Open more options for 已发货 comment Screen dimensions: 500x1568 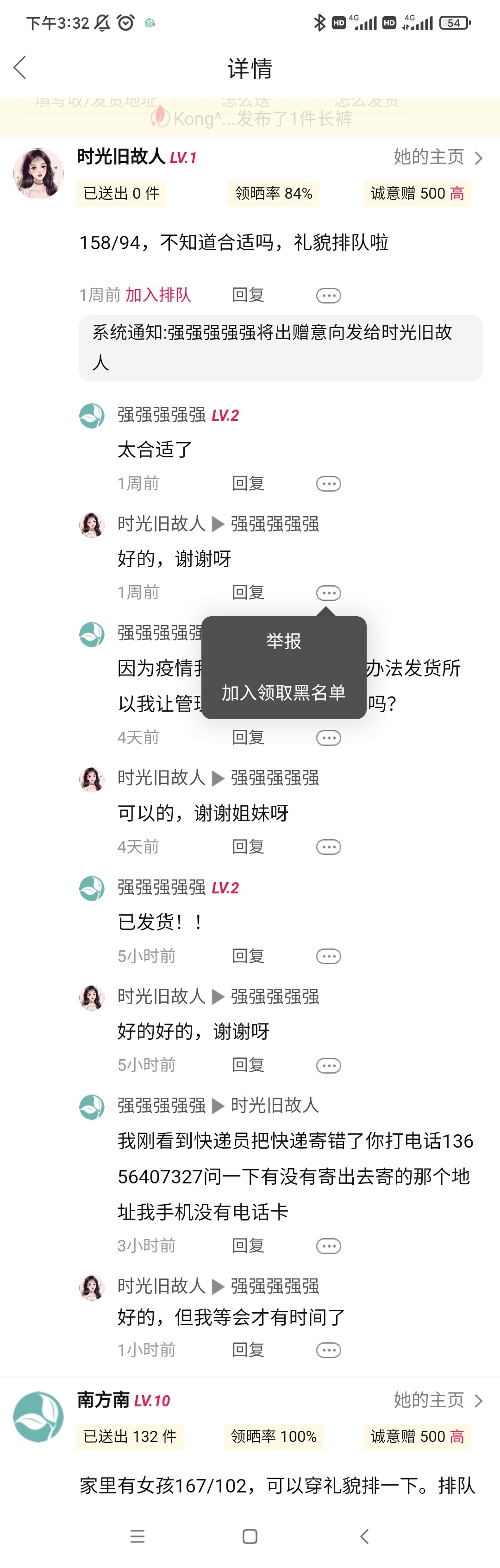click(x=328, y=956)
